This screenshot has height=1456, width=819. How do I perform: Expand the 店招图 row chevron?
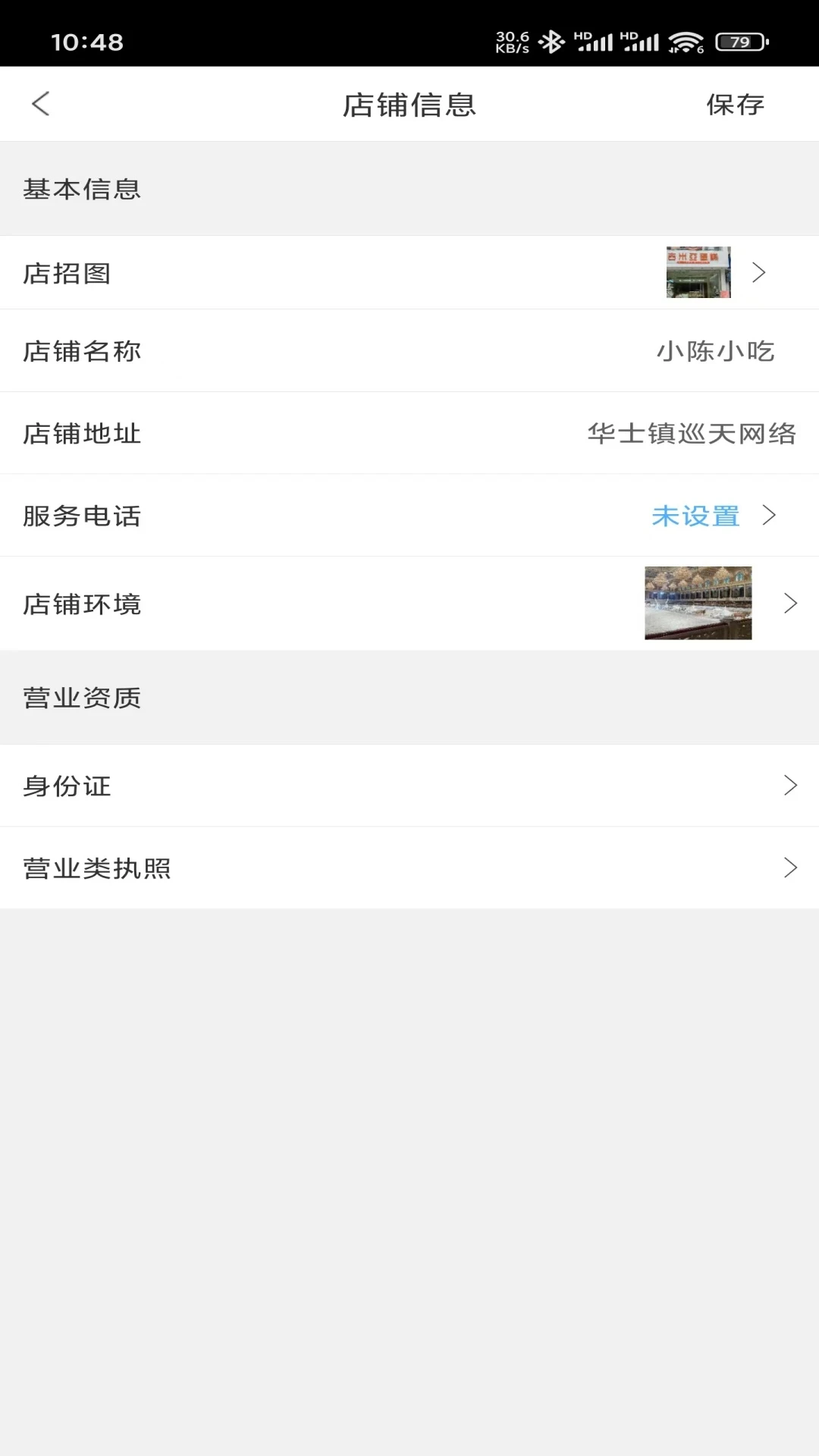tap(759, 272)
